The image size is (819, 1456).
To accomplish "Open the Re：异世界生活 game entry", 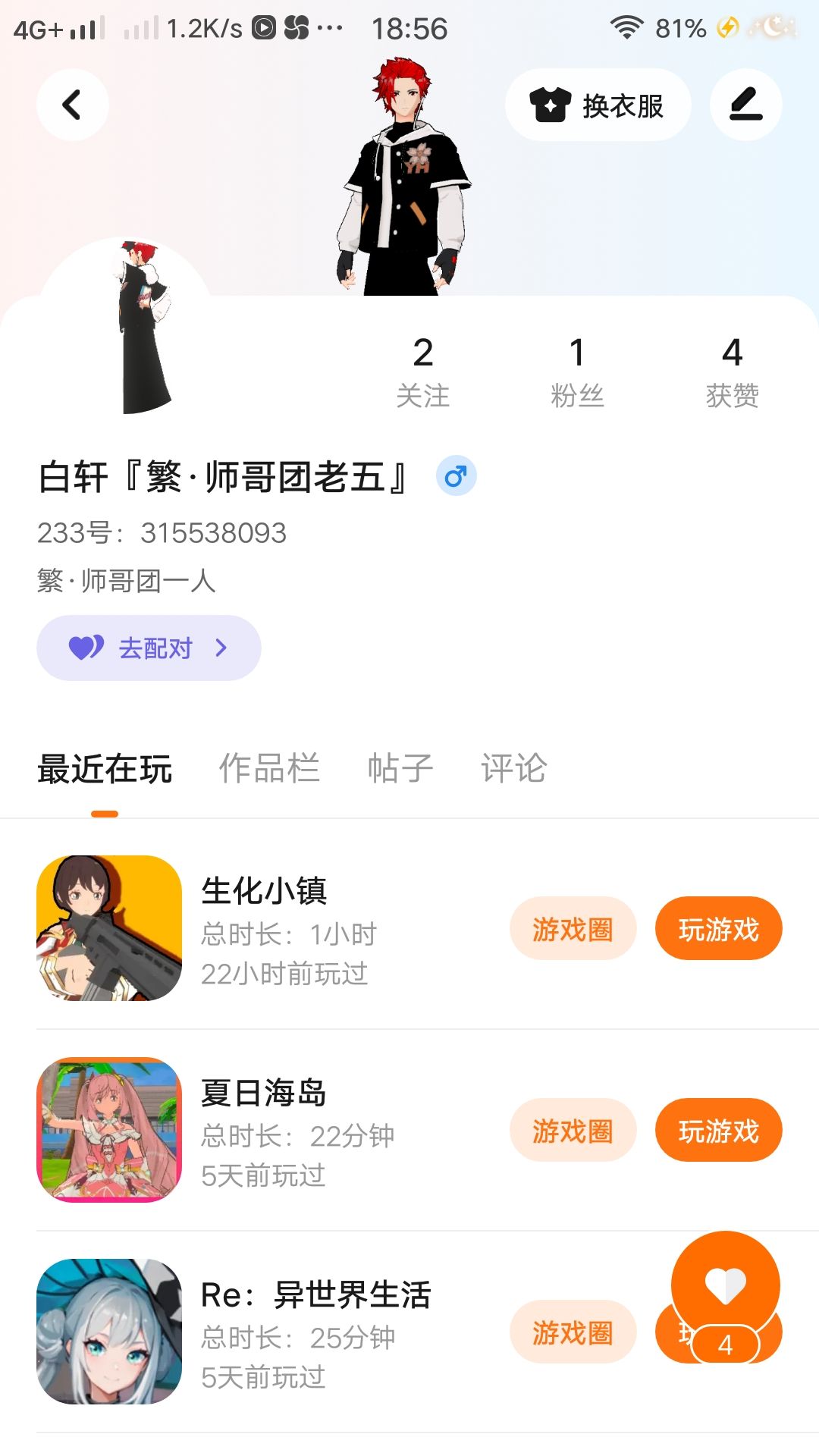I will (315, 1295).
